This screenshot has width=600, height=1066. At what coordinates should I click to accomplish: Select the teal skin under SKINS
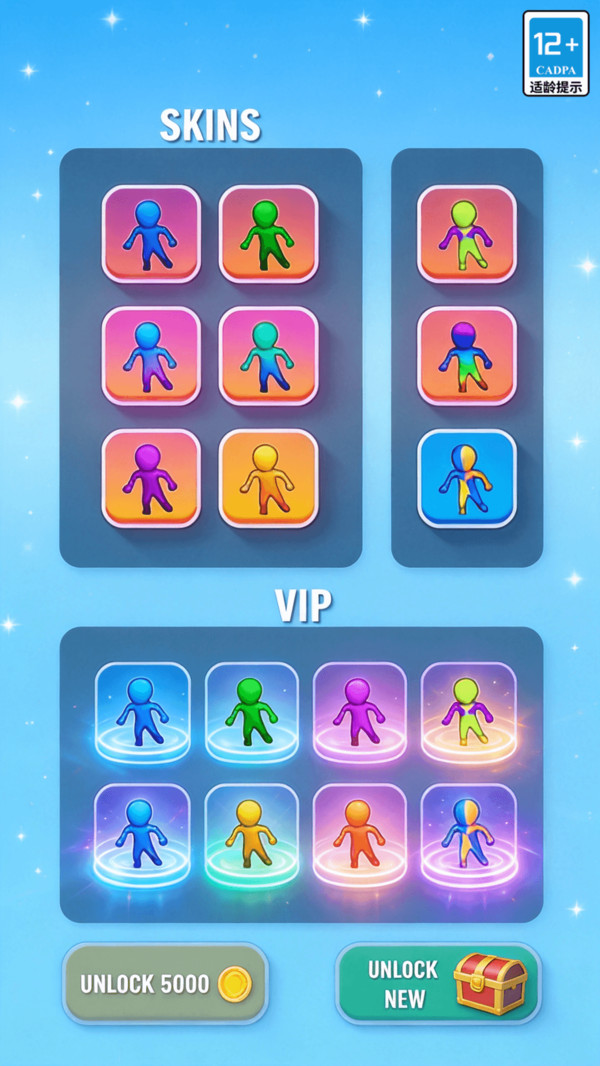268,356
